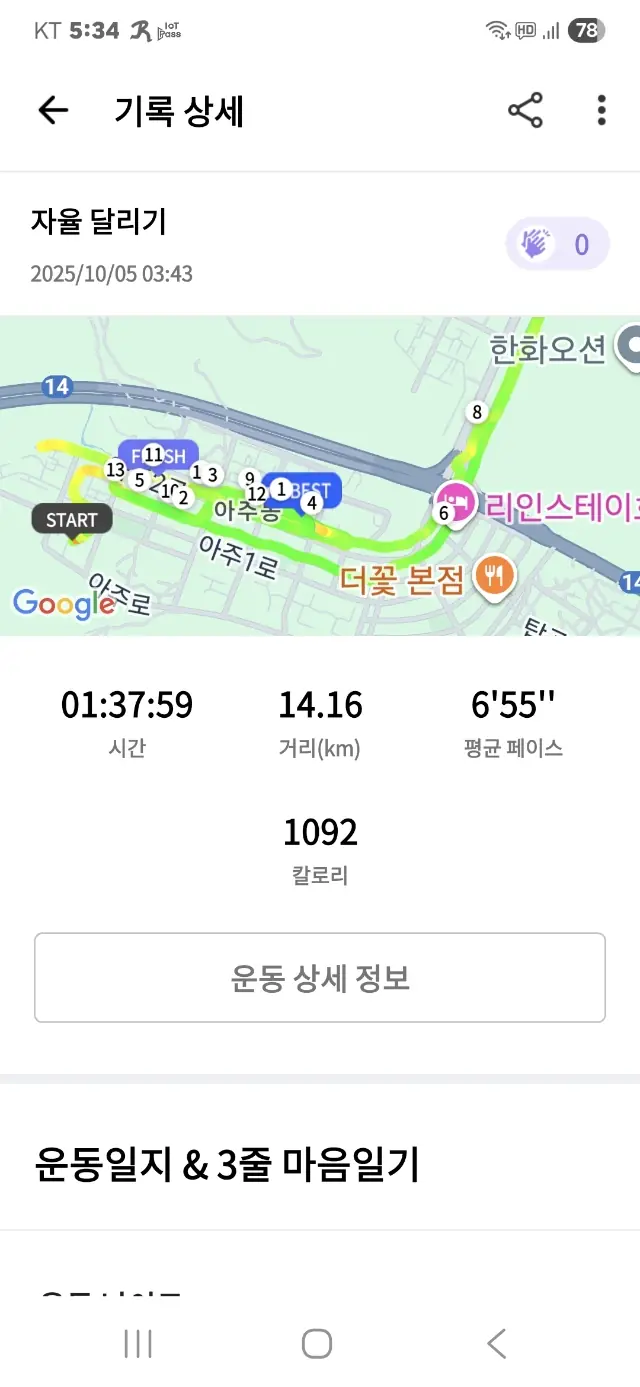
Task: Share this running record
Action: [x=525, y=110]
